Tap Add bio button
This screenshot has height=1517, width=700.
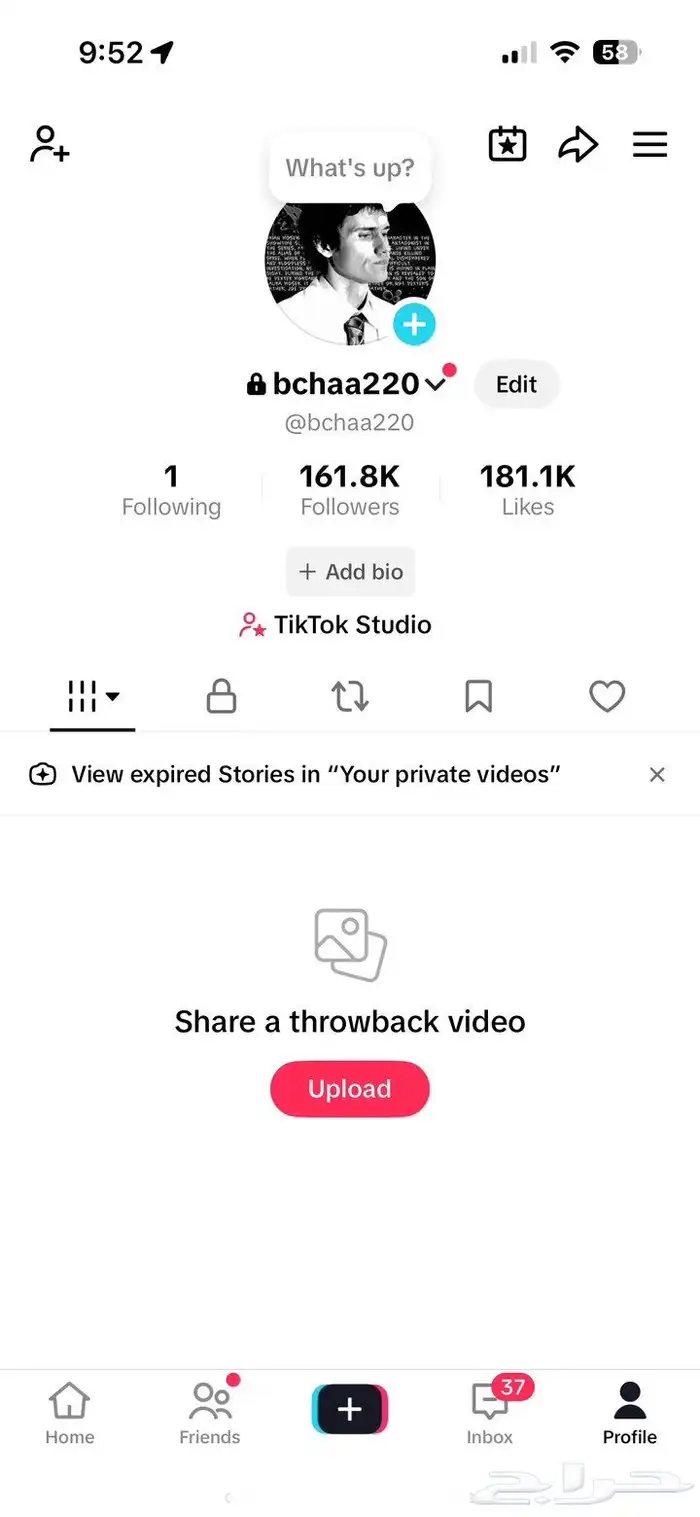[x=350, y=572]
